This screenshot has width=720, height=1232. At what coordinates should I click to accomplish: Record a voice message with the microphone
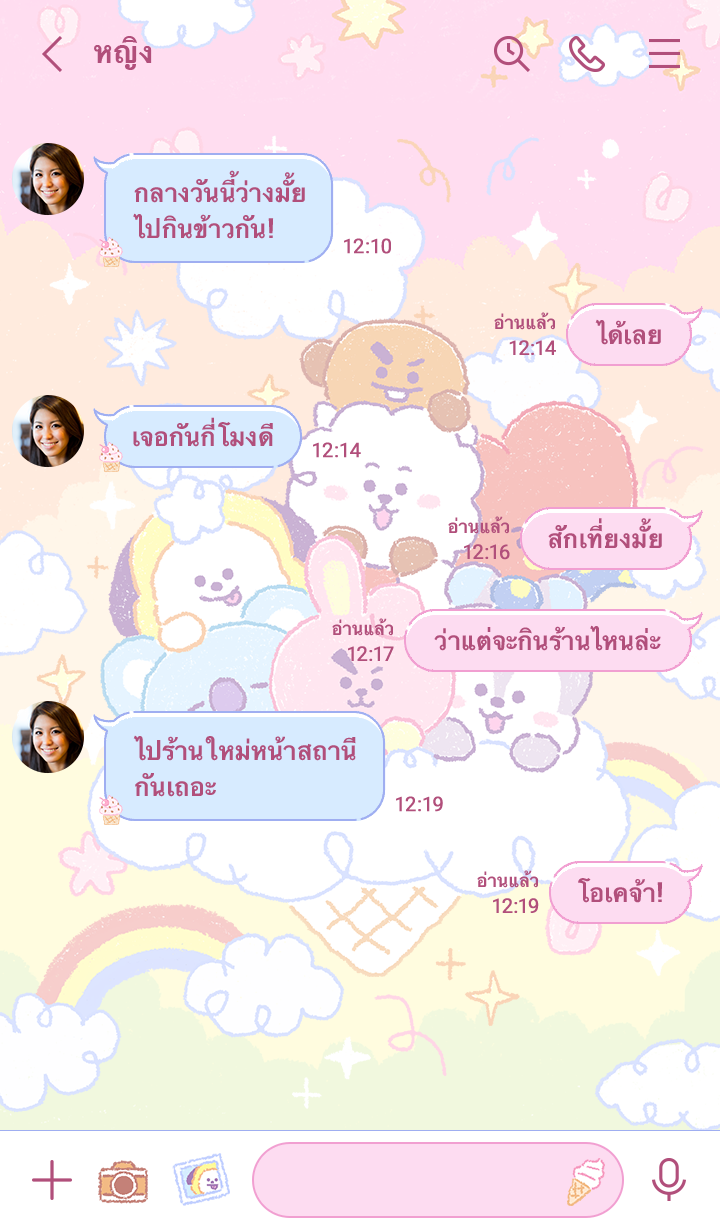coord(668,1180)
